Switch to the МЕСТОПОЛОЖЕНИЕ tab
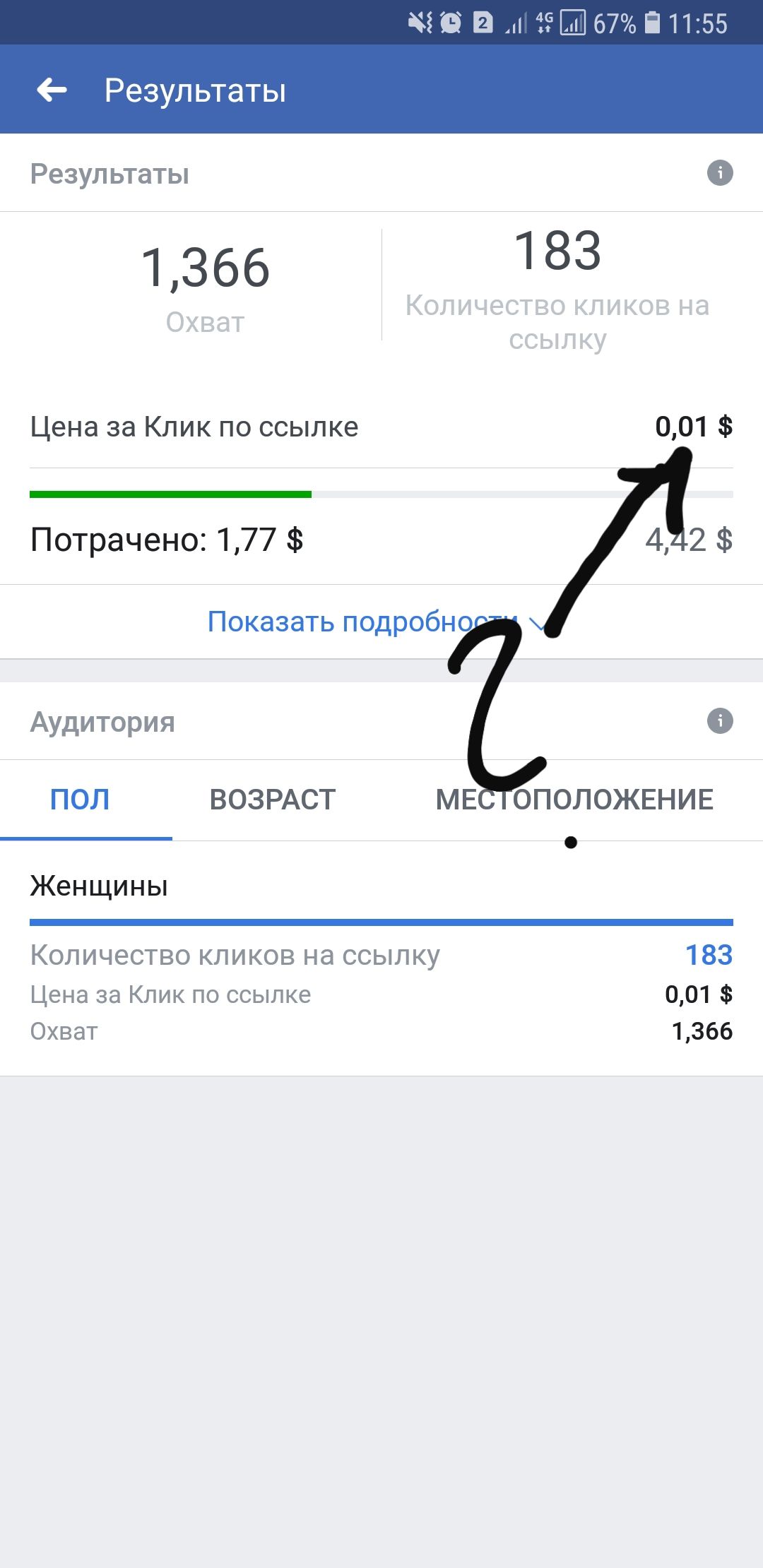The width and height of the screenshot is (763, 1568). (x=574, y=800)
